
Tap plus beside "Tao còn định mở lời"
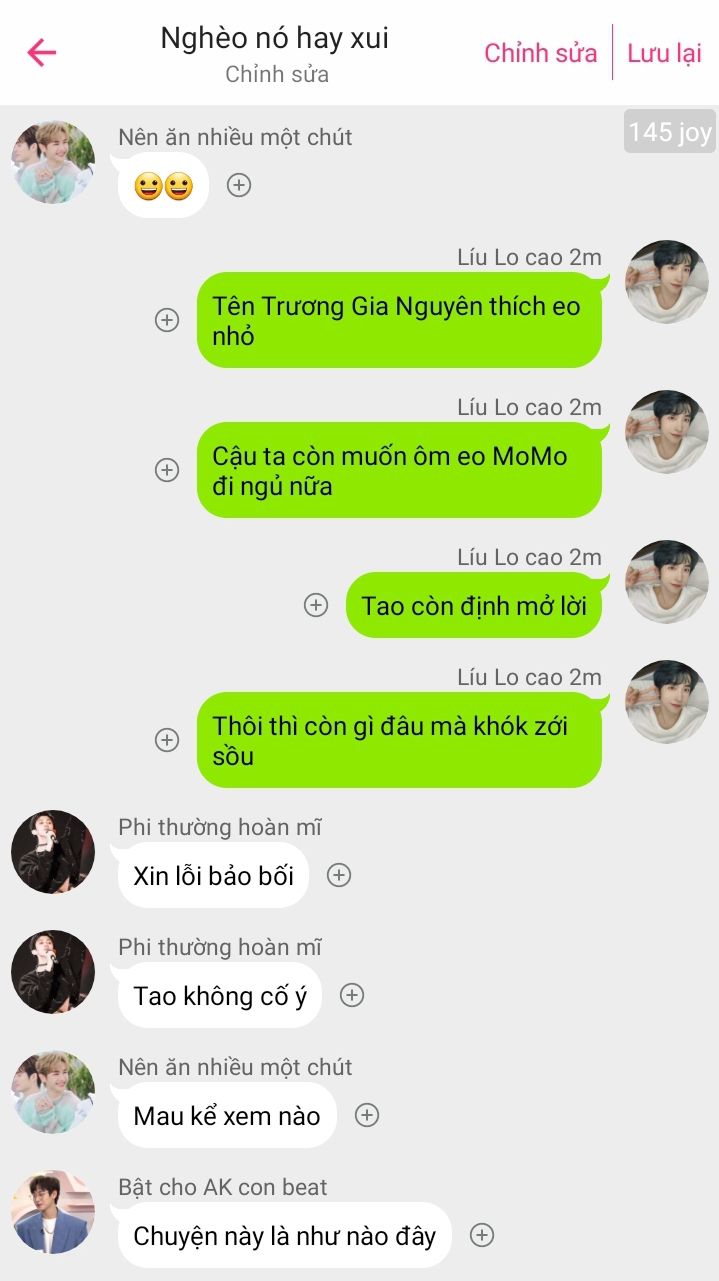coord(316,605)
